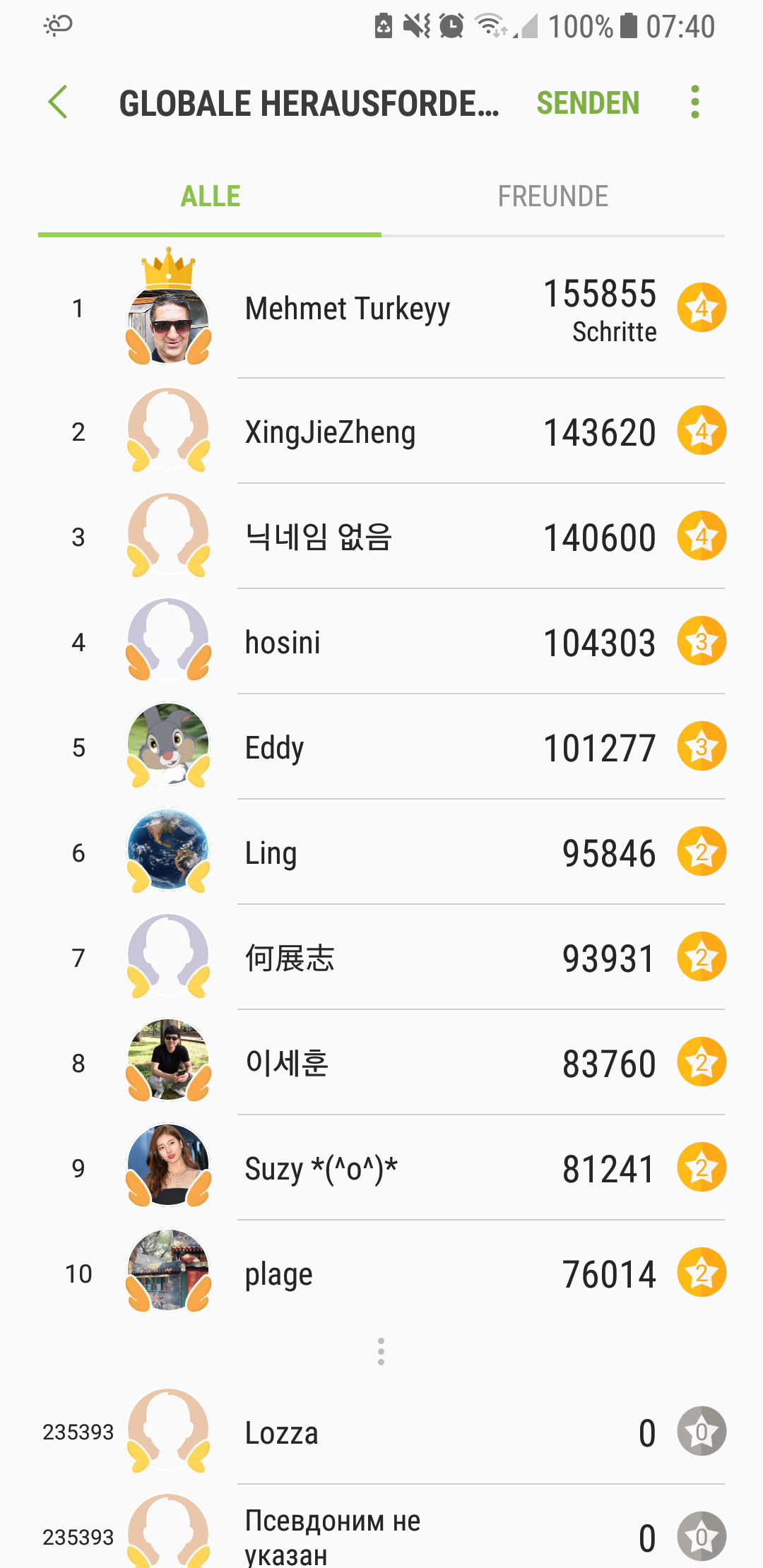The height and width of the screenshot is (1568, 763).
Task: View hosini's leaderboard entry
Action: pyautogui.click(x=381, y=643)
